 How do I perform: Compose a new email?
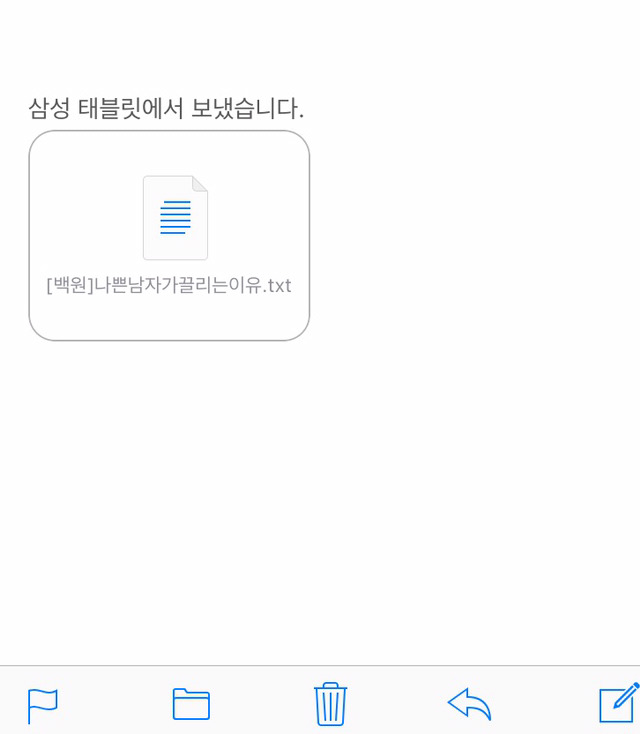[x=618, y=703]
